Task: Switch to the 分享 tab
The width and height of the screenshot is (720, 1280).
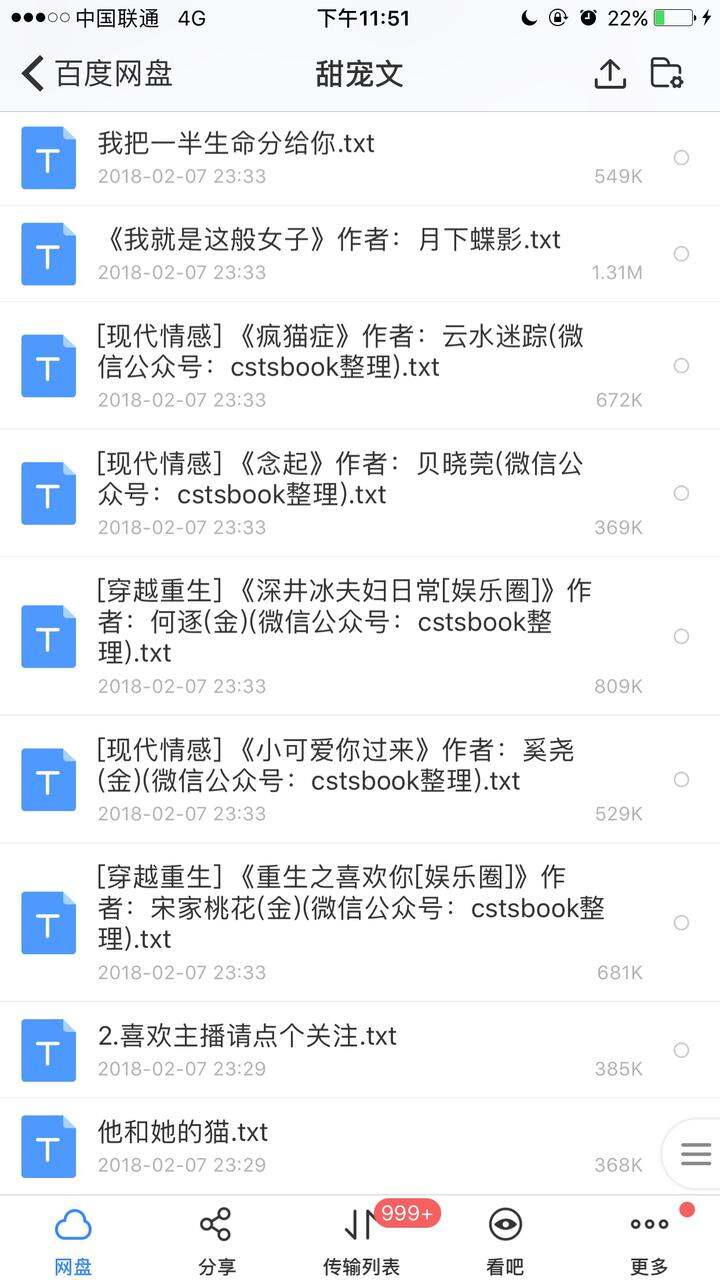Action: point(216,1240)
